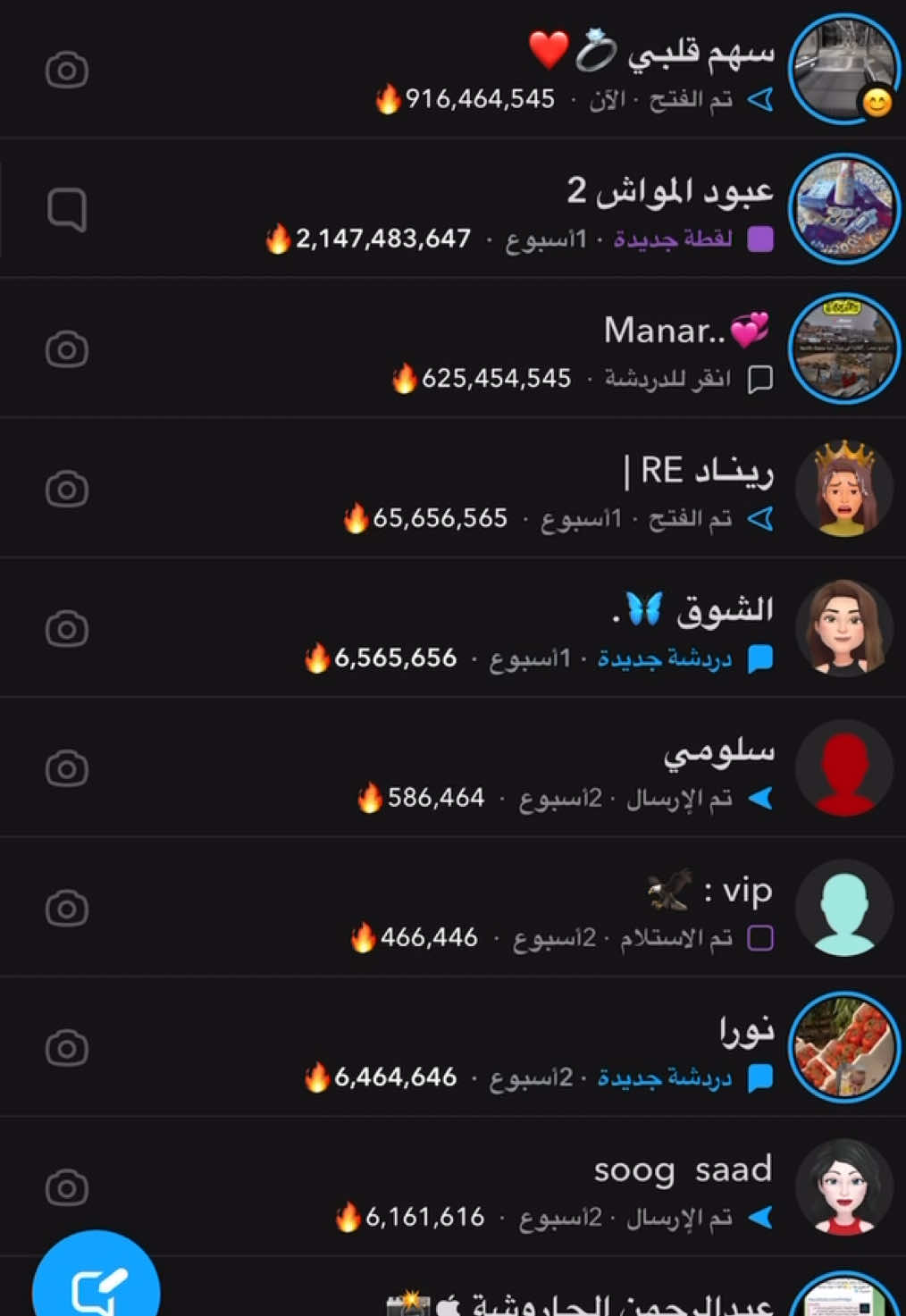Click the camera icon for soog saad
Image resolution: width=906 pixels, height=1316 pixels.
click(x=67, y=1186)
